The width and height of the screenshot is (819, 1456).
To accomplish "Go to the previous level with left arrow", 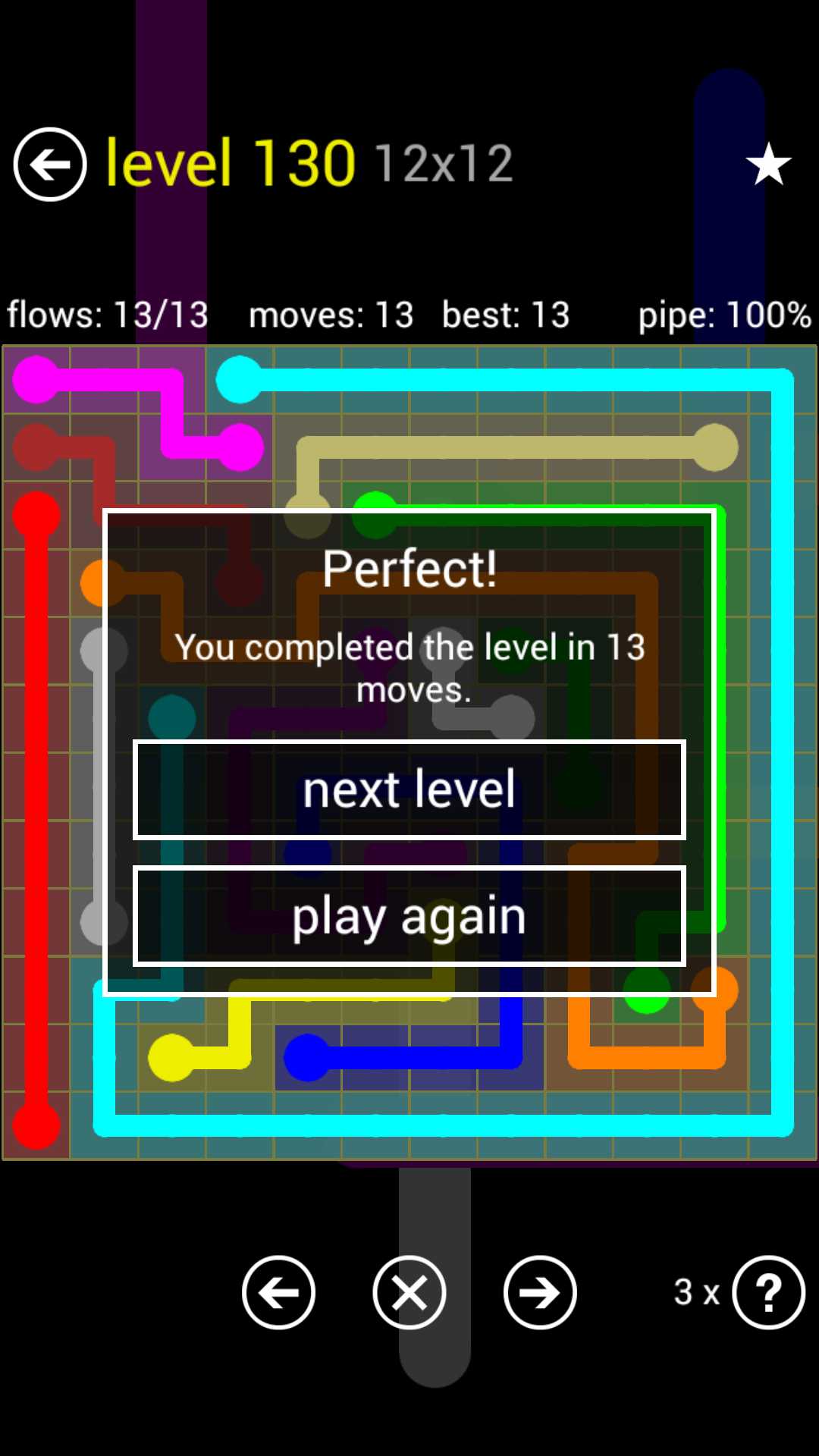I will pos(278,1292).
